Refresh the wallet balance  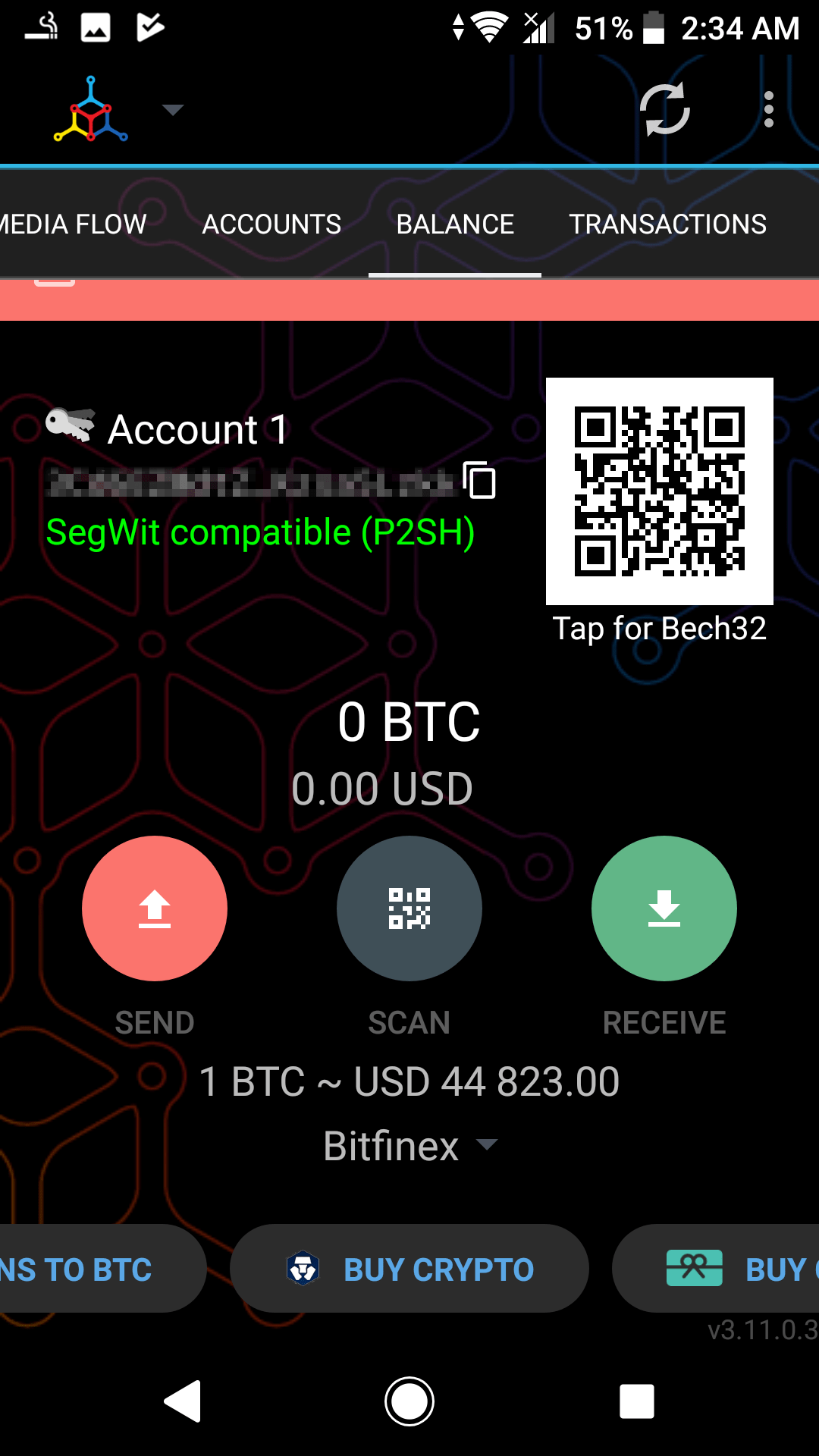[664, 110]
